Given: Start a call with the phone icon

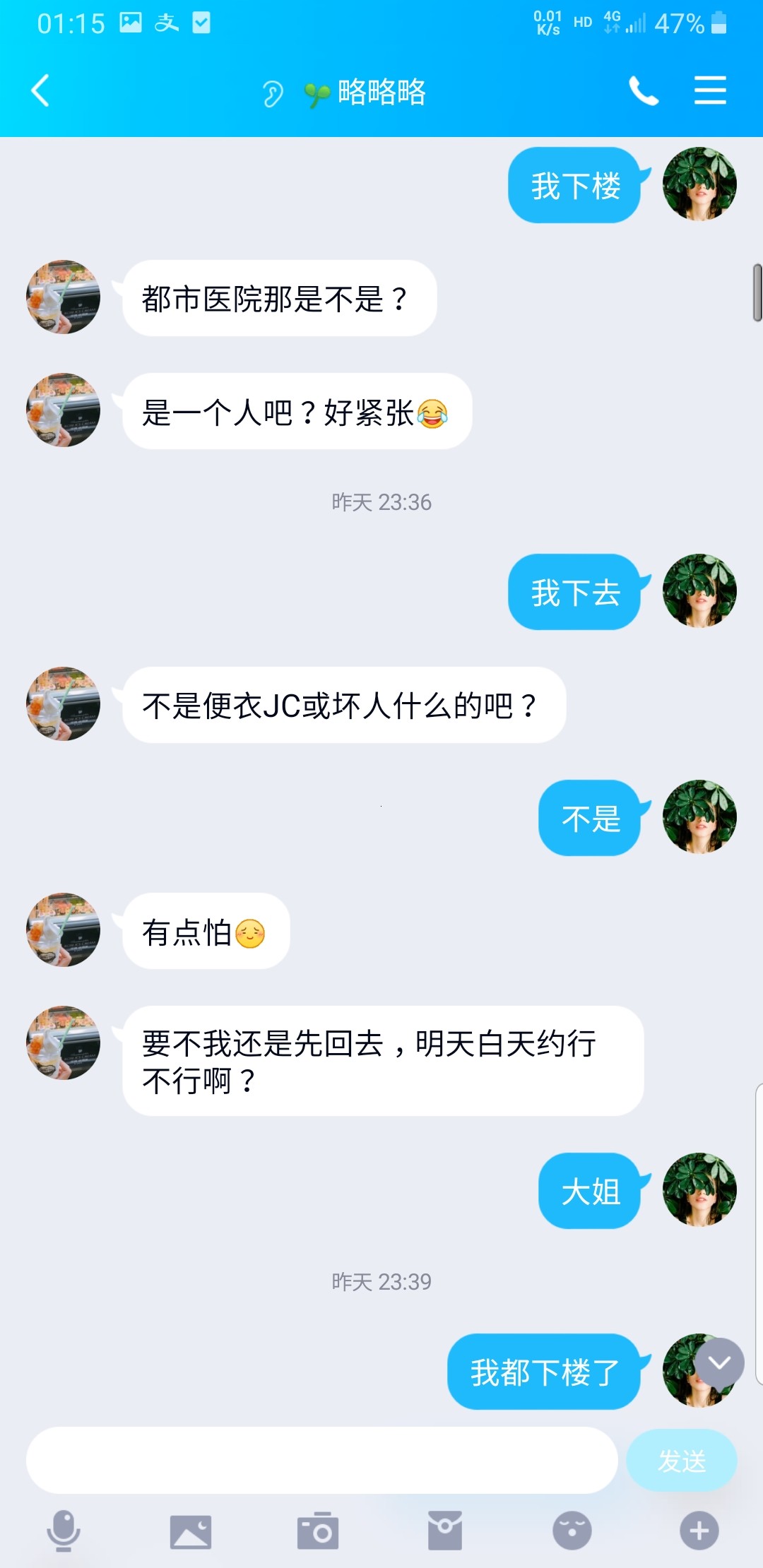Looking at the screenshot, I should [644, 90].
